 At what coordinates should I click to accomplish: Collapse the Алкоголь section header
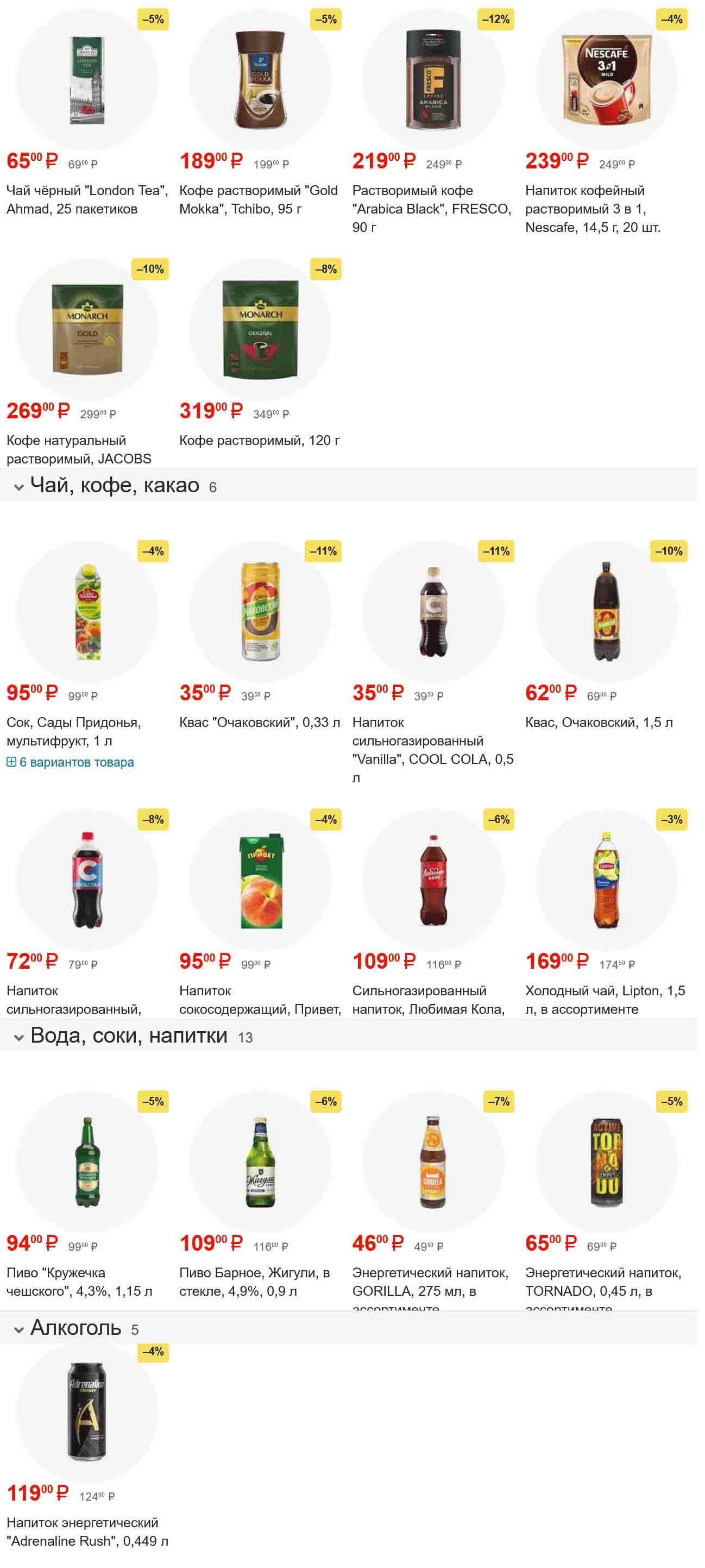tap(19, 1329)
